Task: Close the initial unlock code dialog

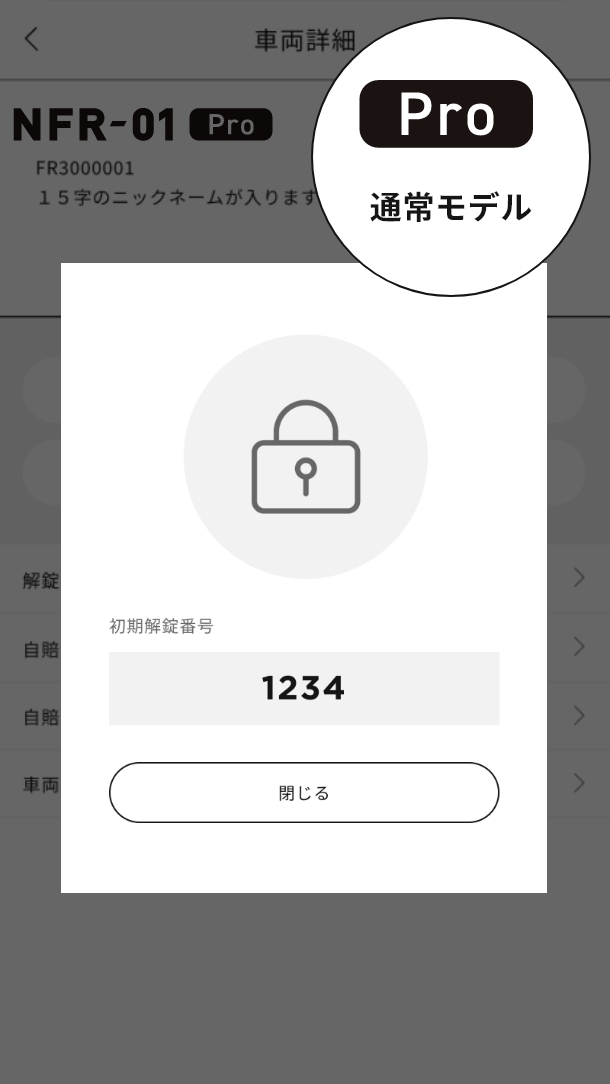Action: tap(303, 793)
